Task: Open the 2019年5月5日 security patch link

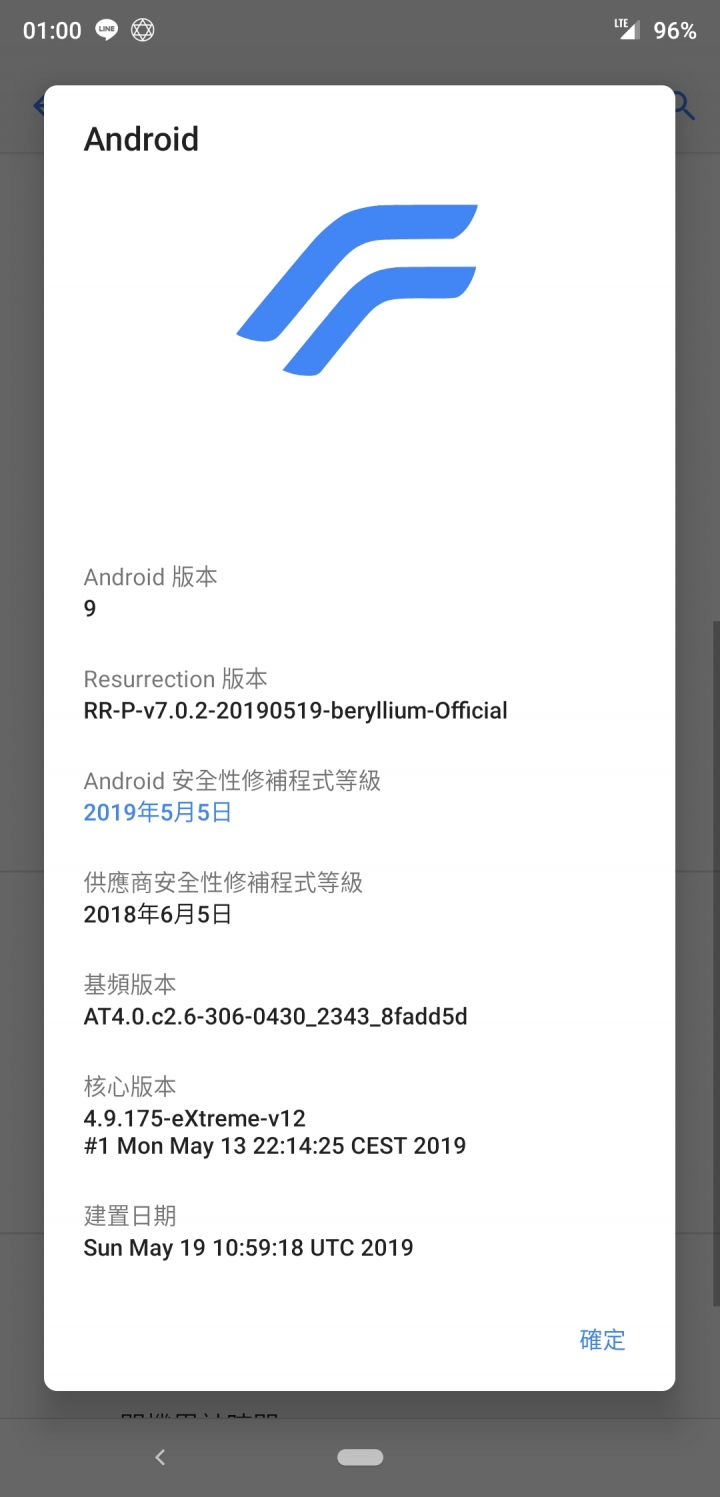Action: pyautogui.click(x=158, y=813)
